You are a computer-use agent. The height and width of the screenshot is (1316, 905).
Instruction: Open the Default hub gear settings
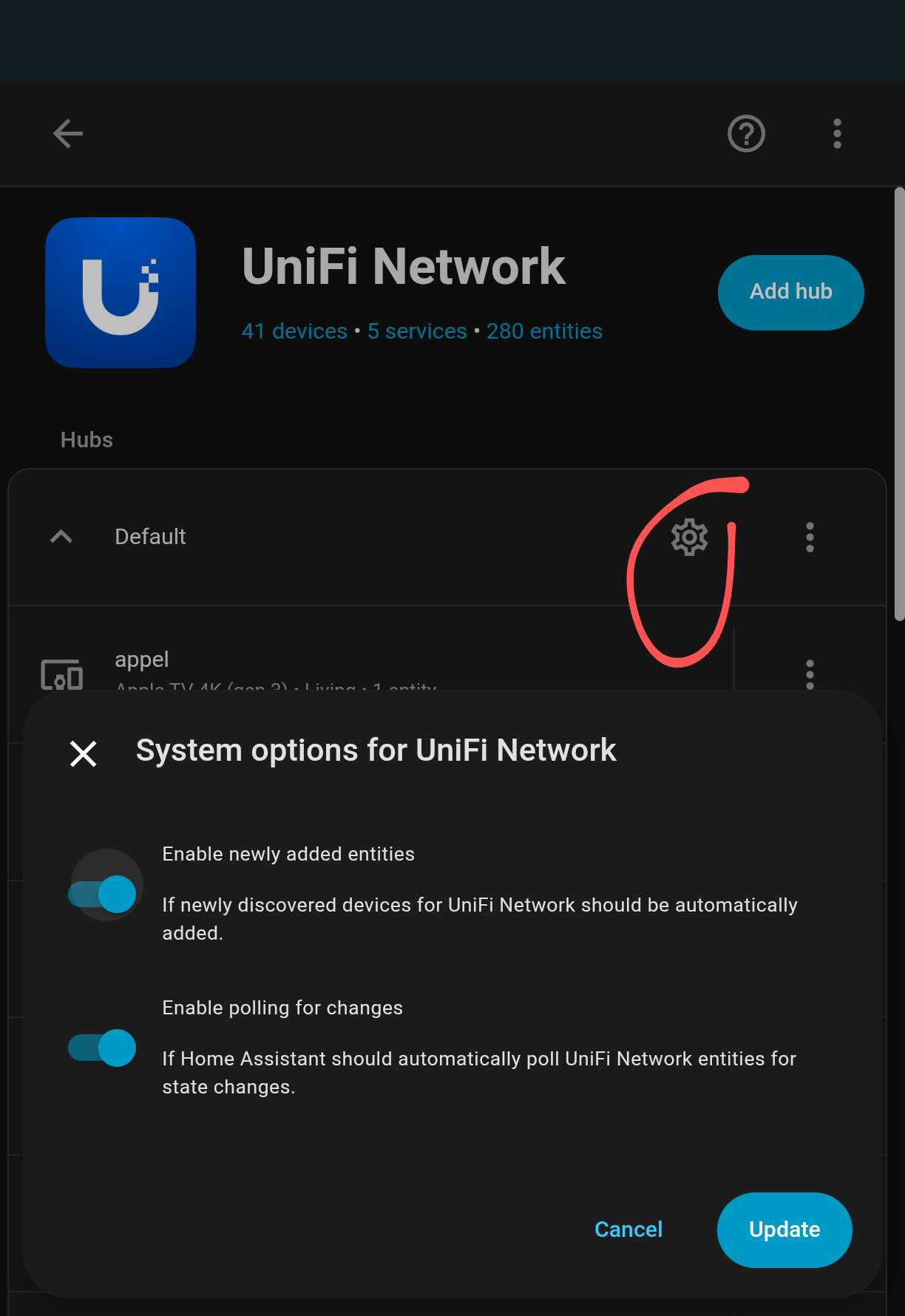pos(689,537)
